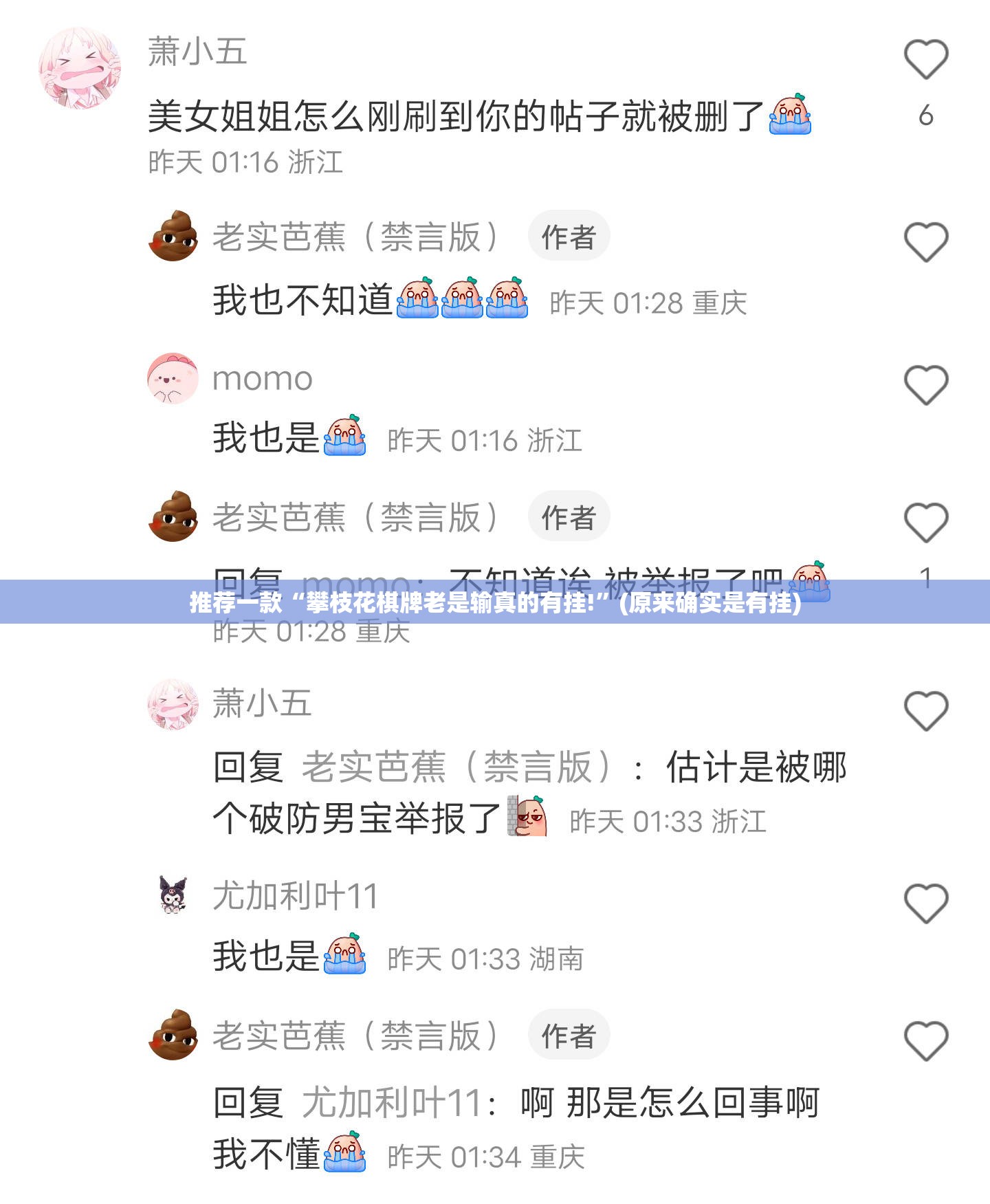The image size is (990, 1204).
Task: Like 萧小五's comment about the deleted post
Action: pyautogui.click(x=925, y=59)
